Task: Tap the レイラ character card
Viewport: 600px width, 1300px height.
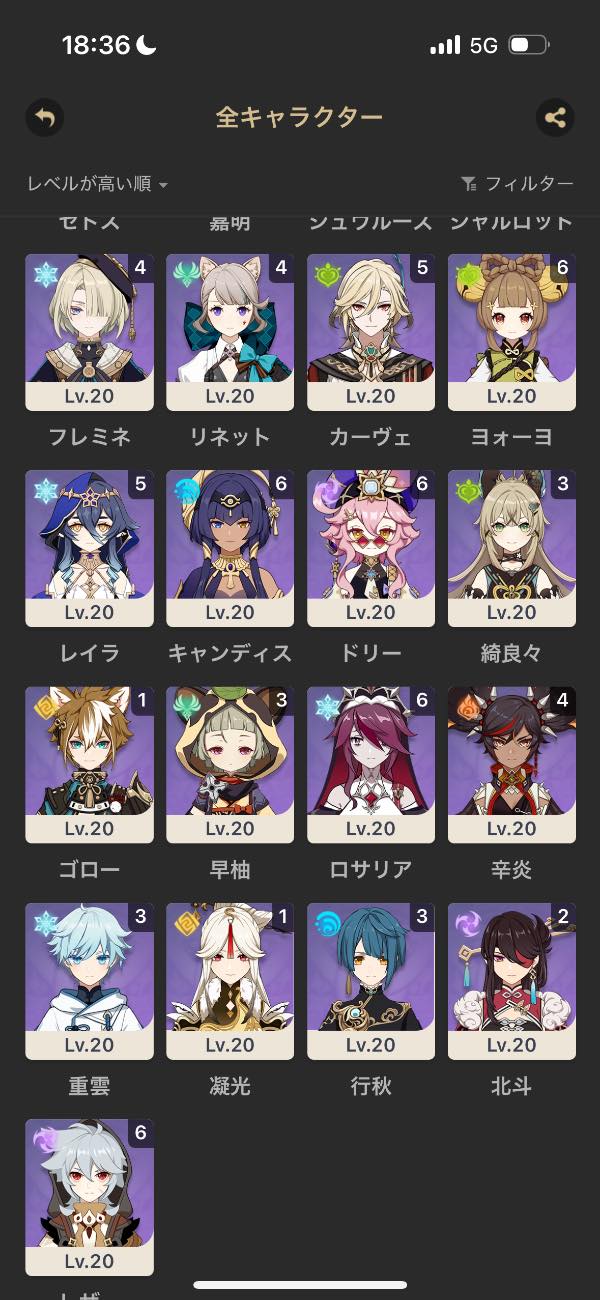Action: click(x=89, y=548)
